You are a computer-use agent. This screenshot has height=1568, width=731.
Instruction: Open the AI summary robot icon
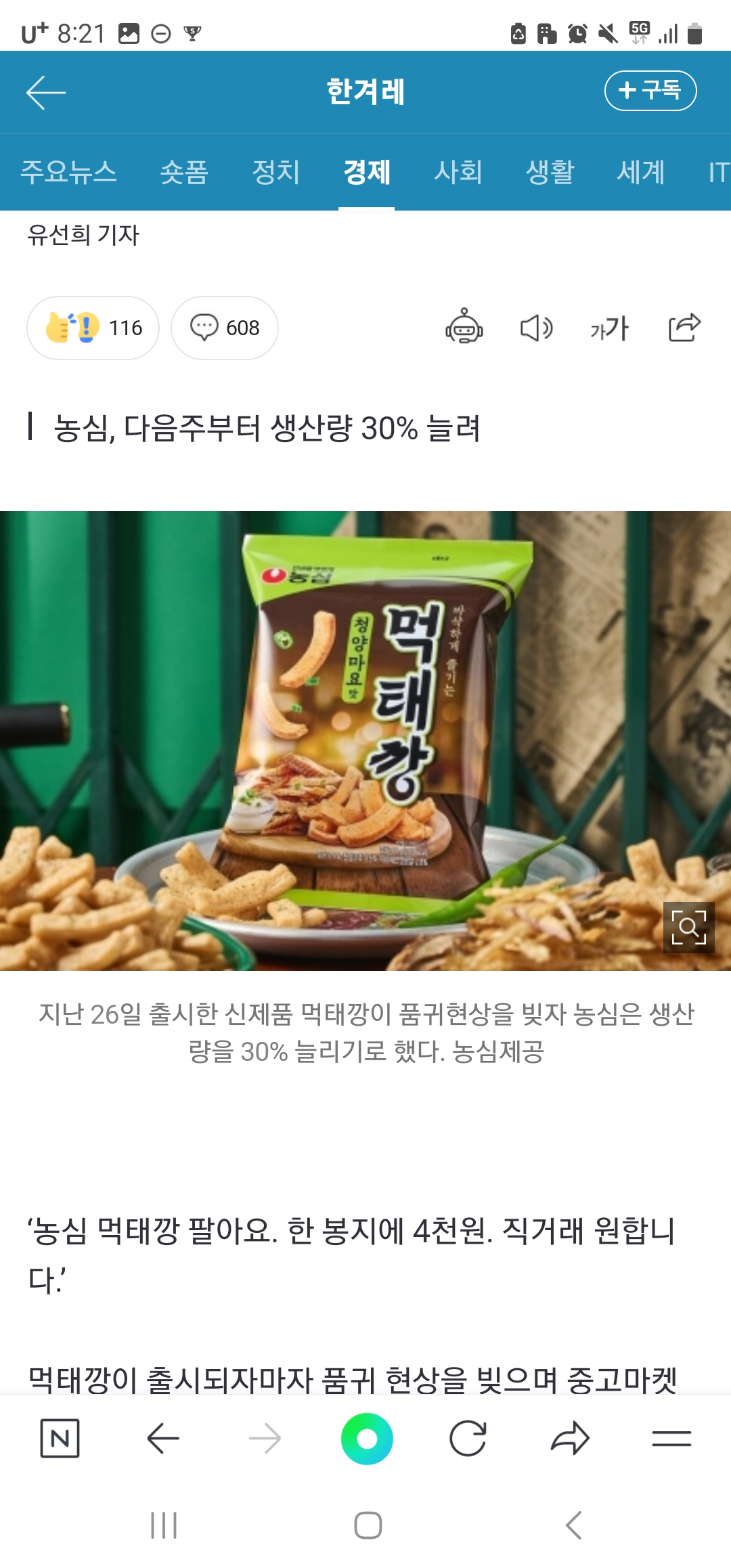pos(464,328)
